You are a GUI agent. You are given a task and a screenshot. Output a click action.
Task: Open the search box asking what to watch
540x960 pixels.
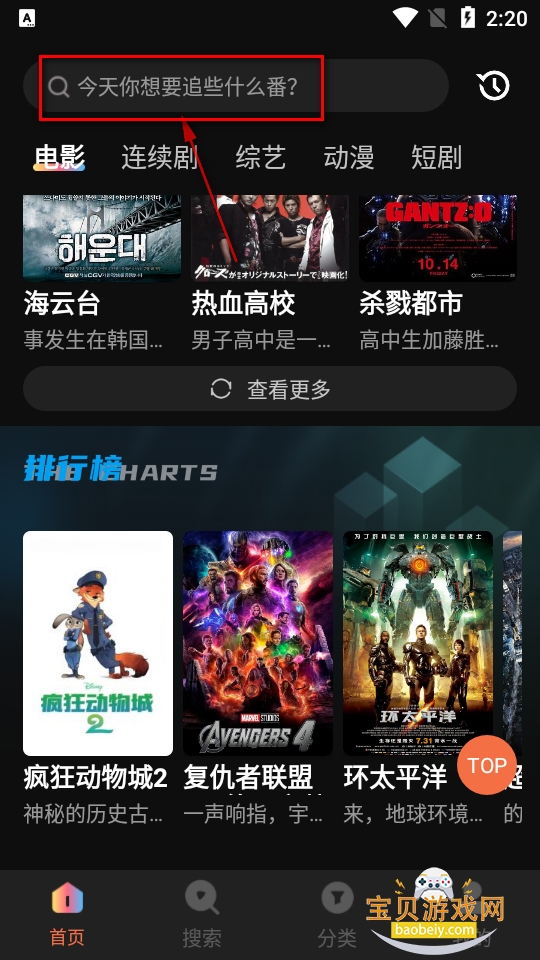point(236,86)
